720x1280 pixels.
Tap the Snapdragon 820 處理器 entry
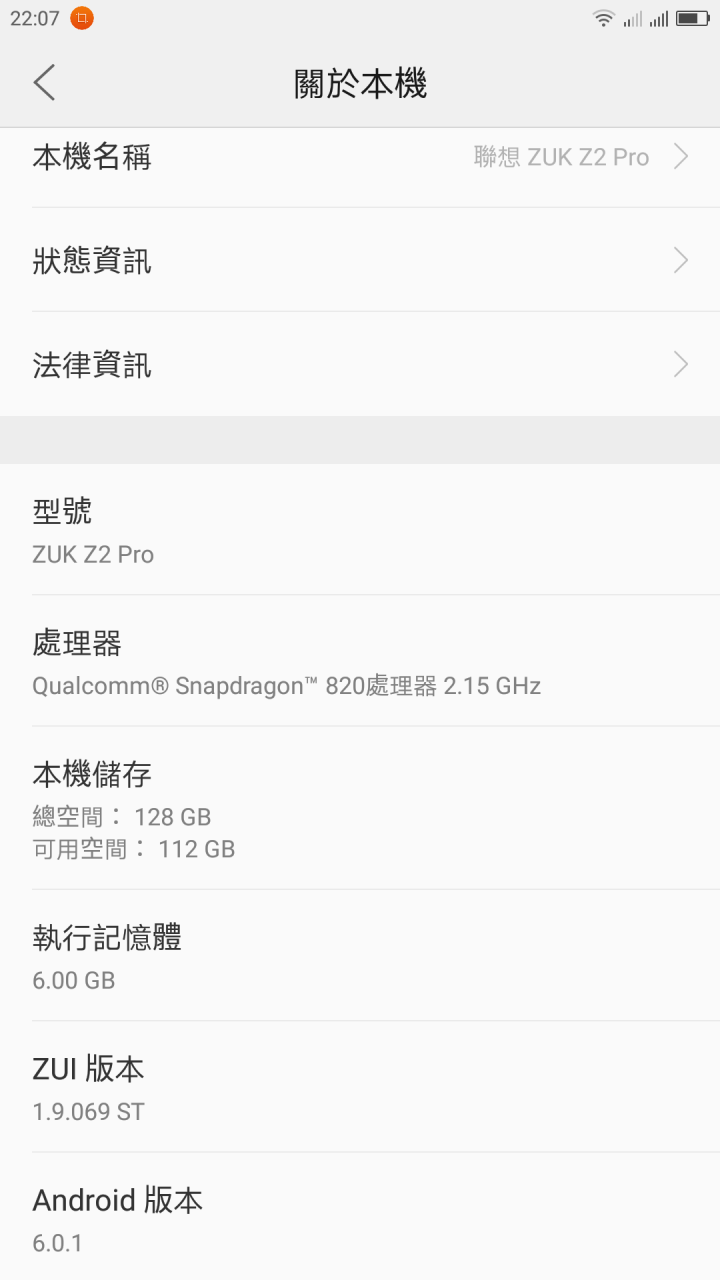pos(360,662)
